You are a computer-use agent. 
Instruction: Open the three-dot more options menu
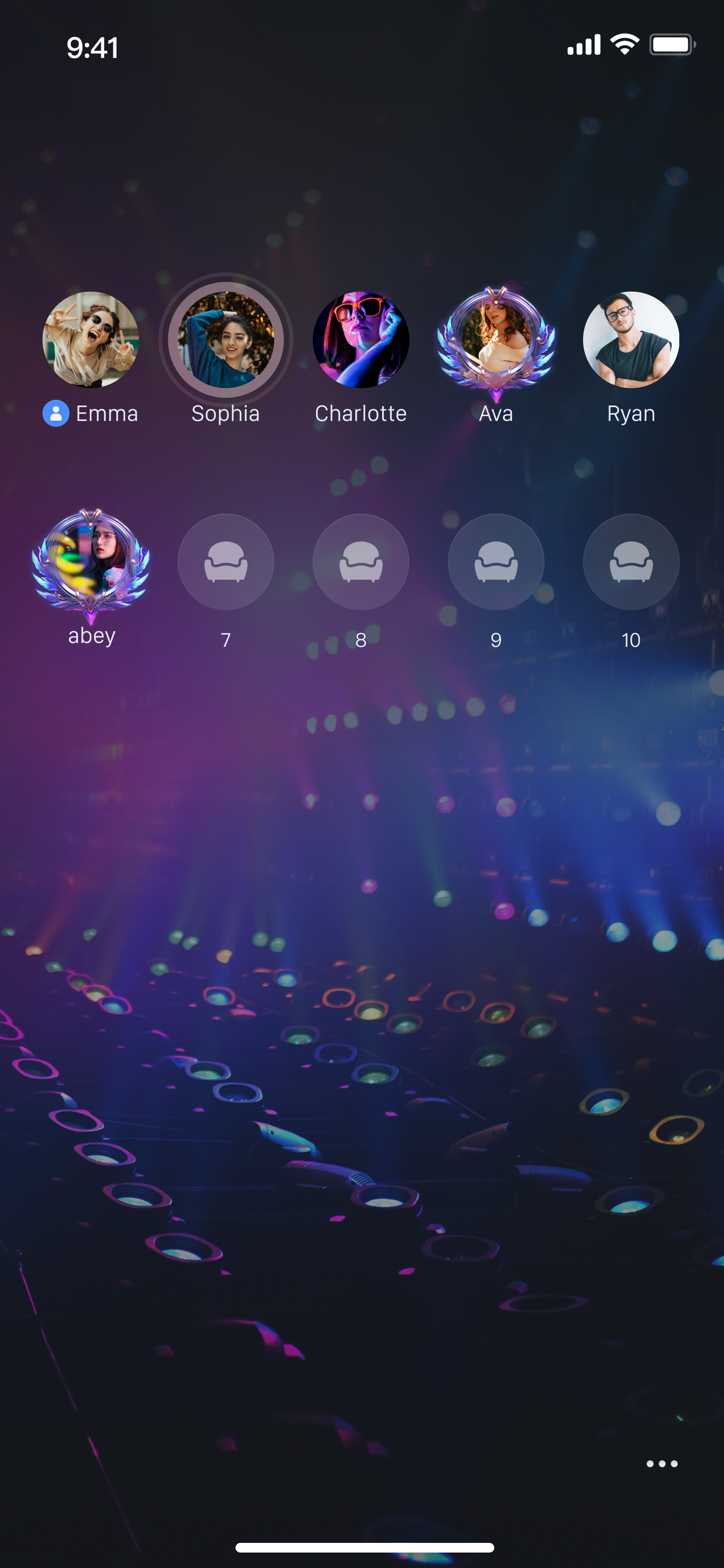click(661, 1464)
